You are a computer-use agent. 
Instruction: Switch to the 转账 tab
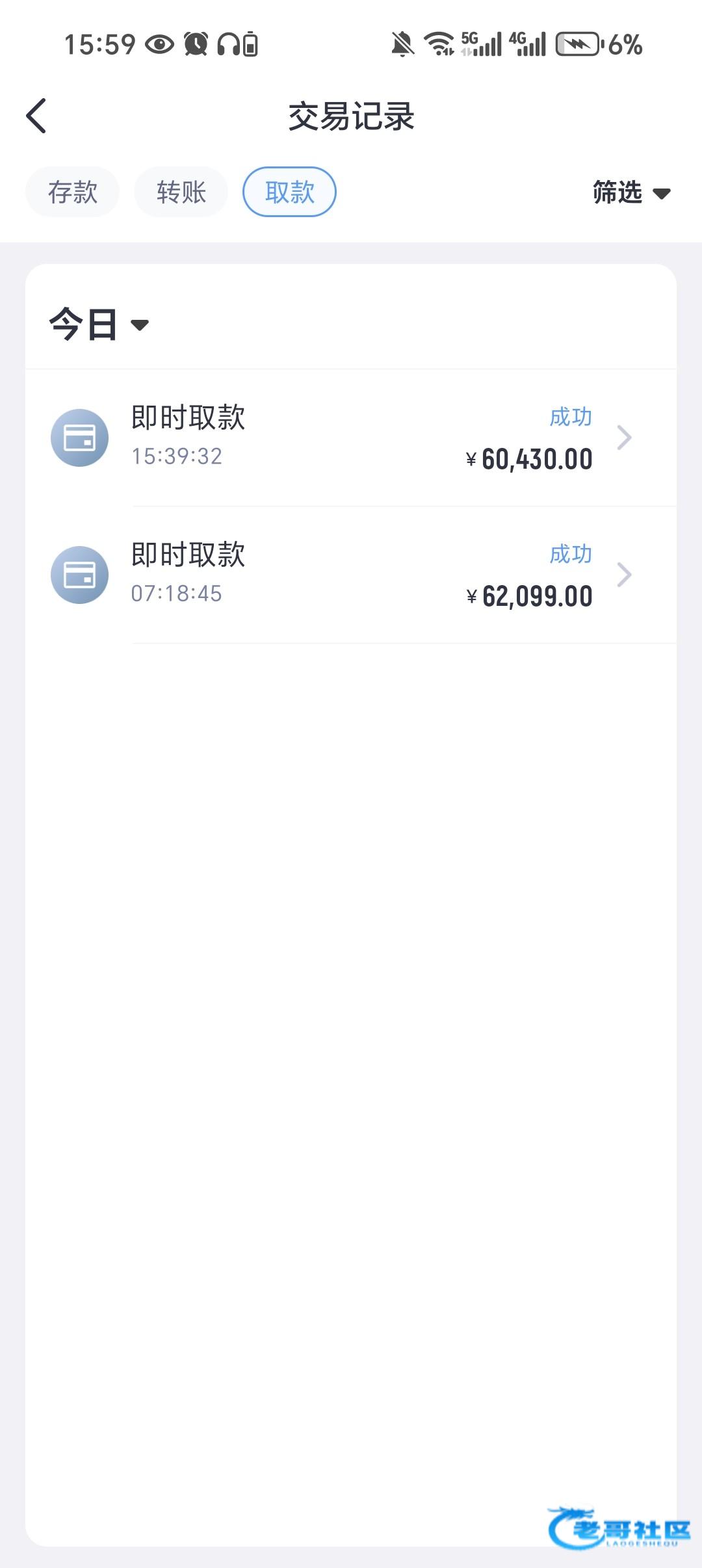click(x=181, y=192)
